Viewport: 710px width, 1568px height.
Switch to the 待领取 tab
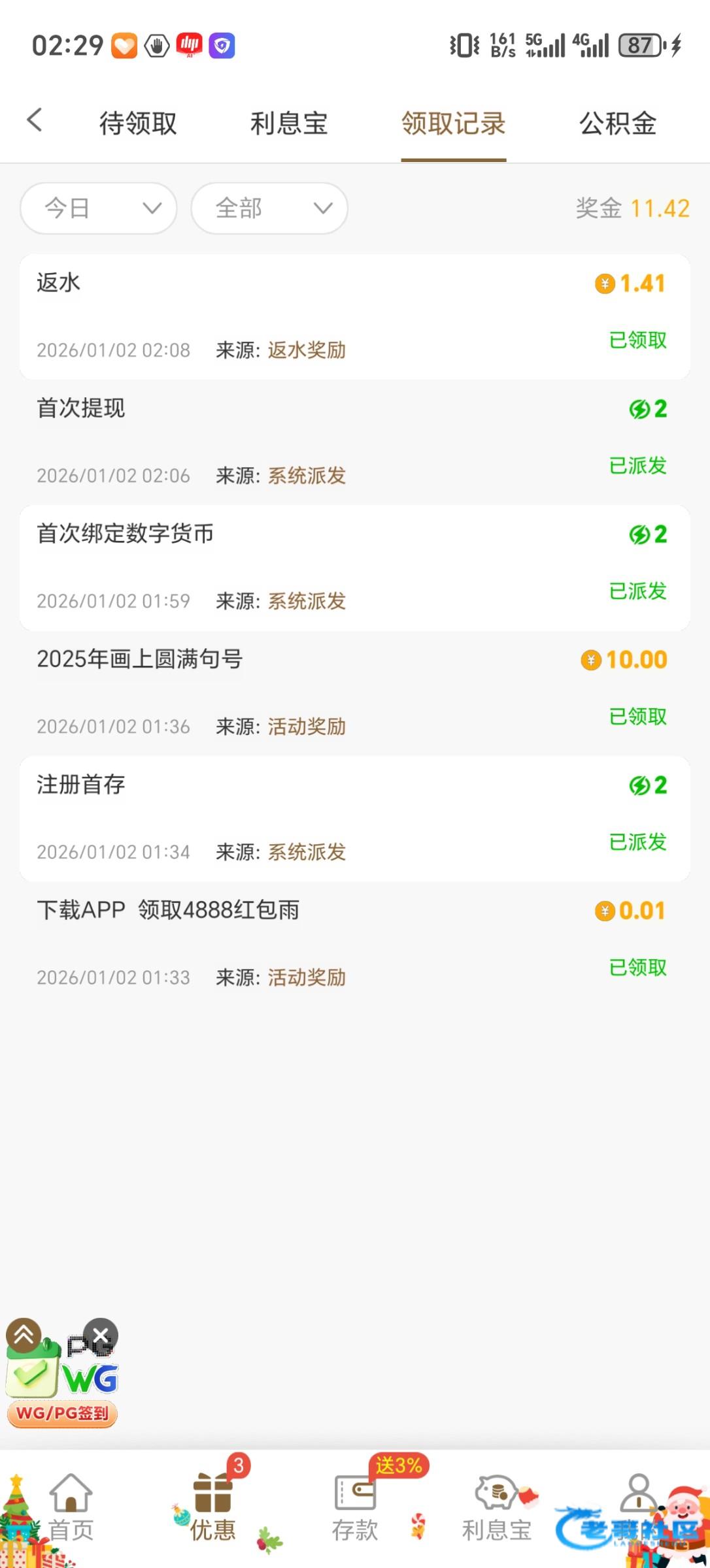coord(138,123)
